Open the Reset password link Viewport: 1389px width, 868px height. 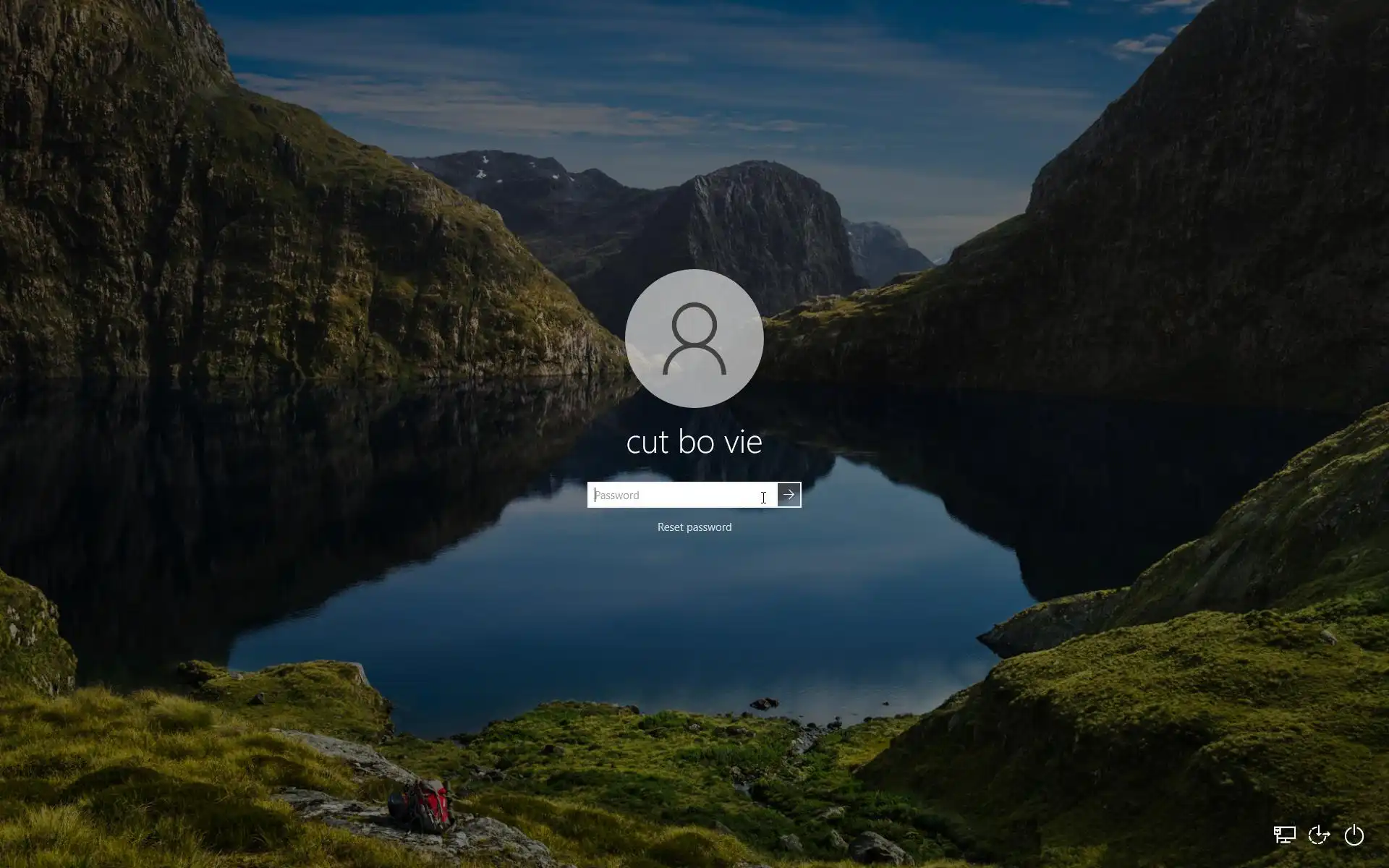click(x=694, y=527)
